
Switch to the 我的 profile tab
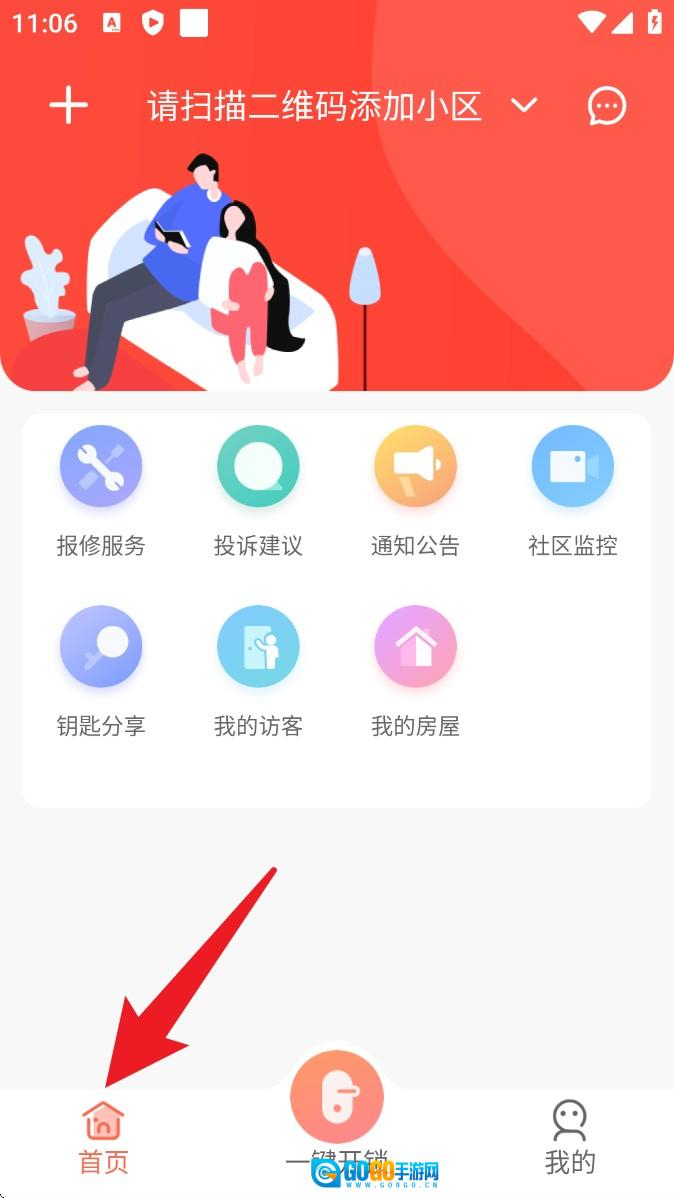point(570,1138)
